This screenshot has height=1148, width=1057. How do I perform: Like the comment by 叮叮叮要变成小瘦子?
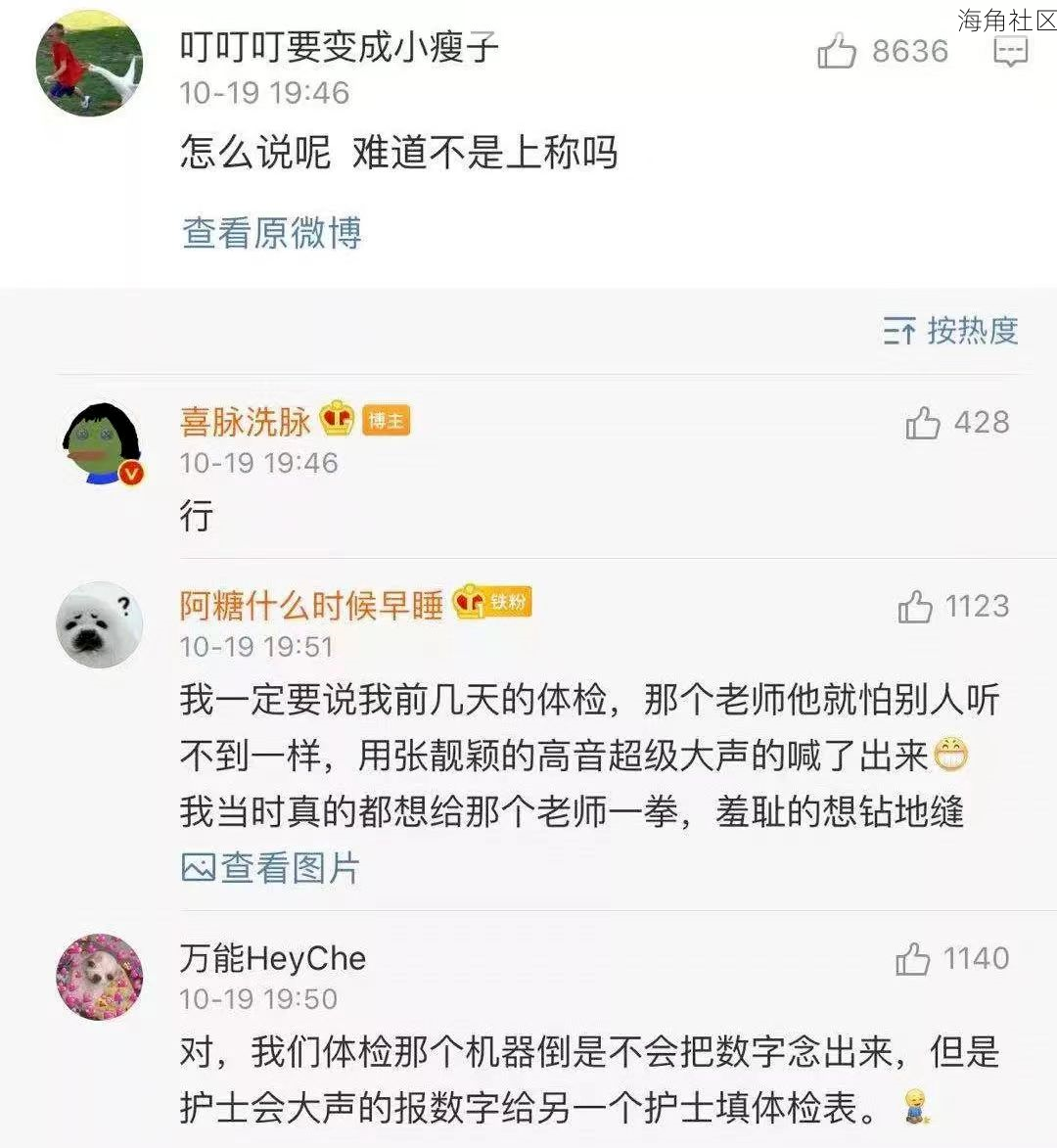[x=837, y=52]
